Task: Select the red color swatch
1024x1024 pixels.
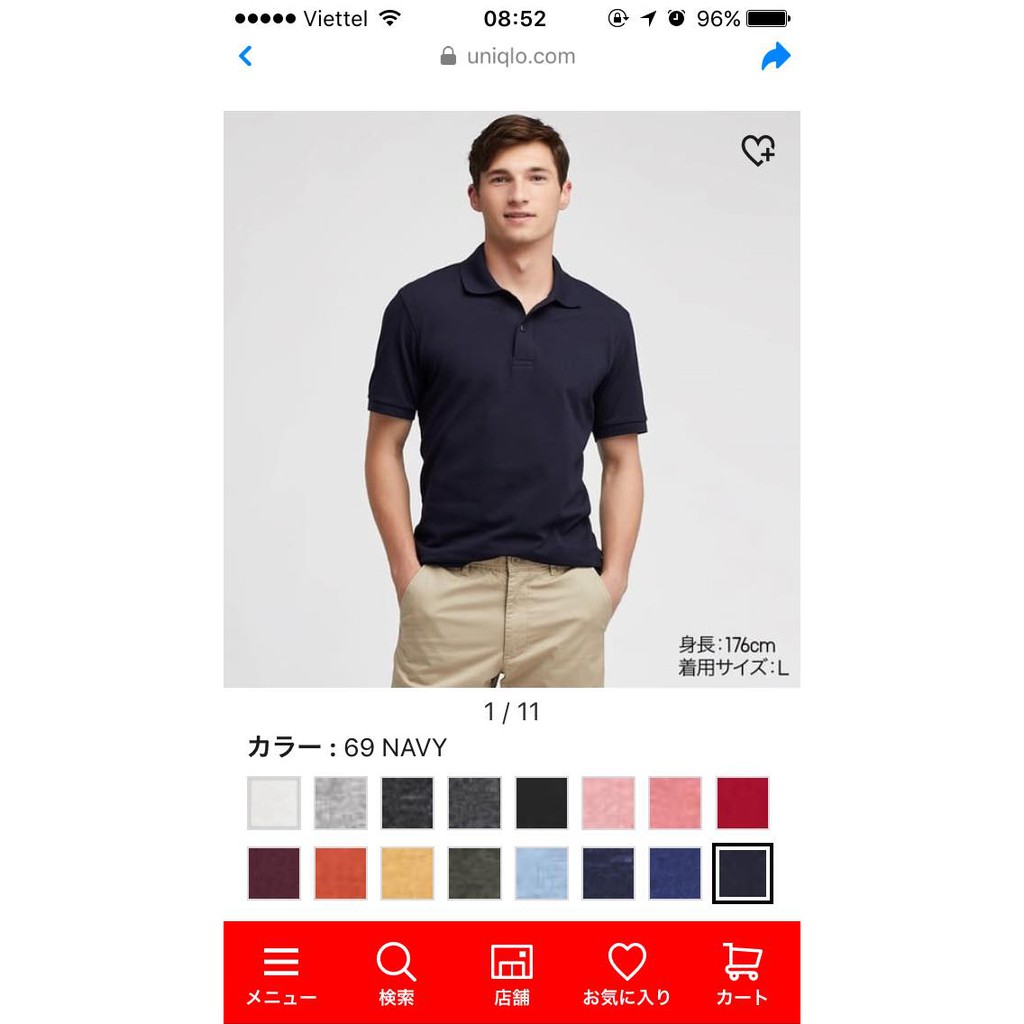Action: pos(742,803)
